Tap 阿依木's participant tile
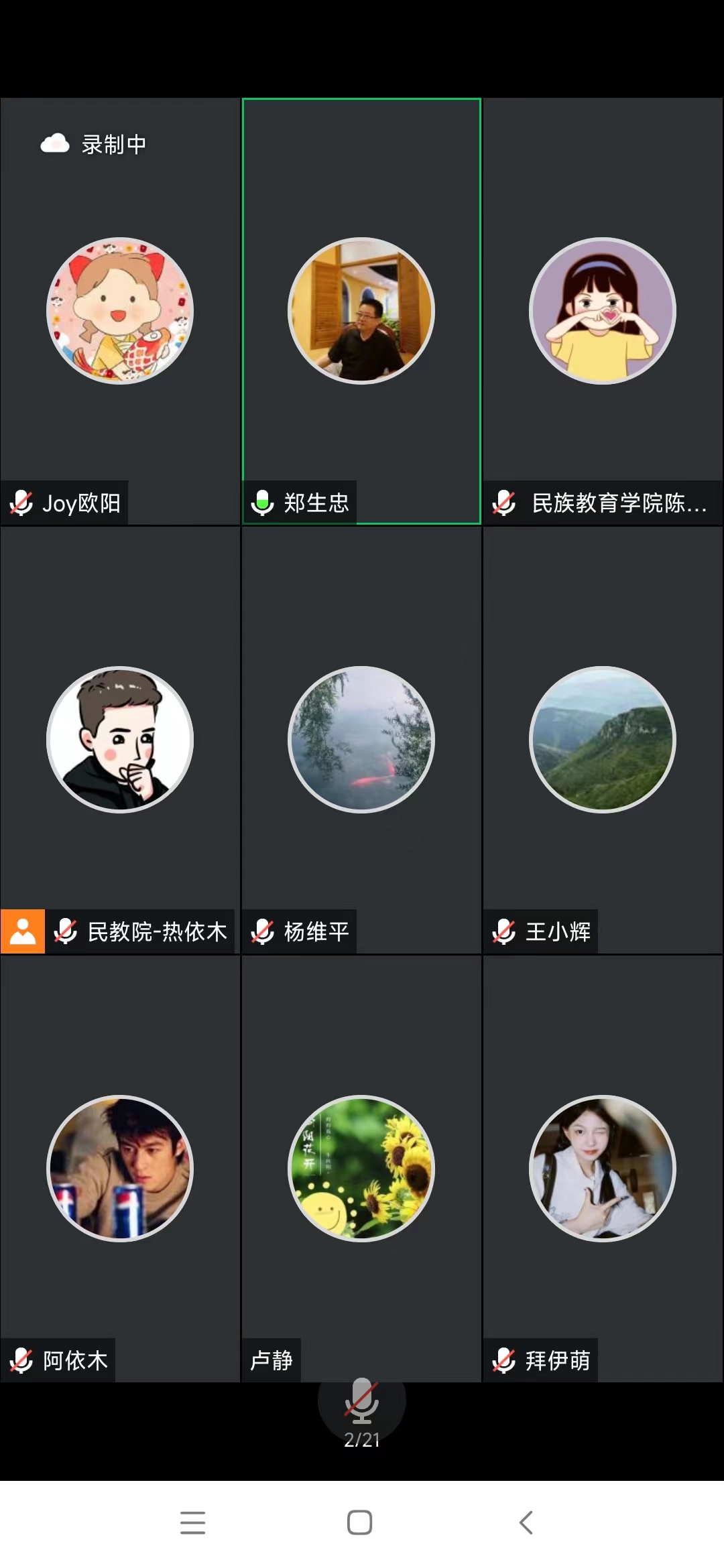Screen dimensions: 724x1568 click(120, 1169)
